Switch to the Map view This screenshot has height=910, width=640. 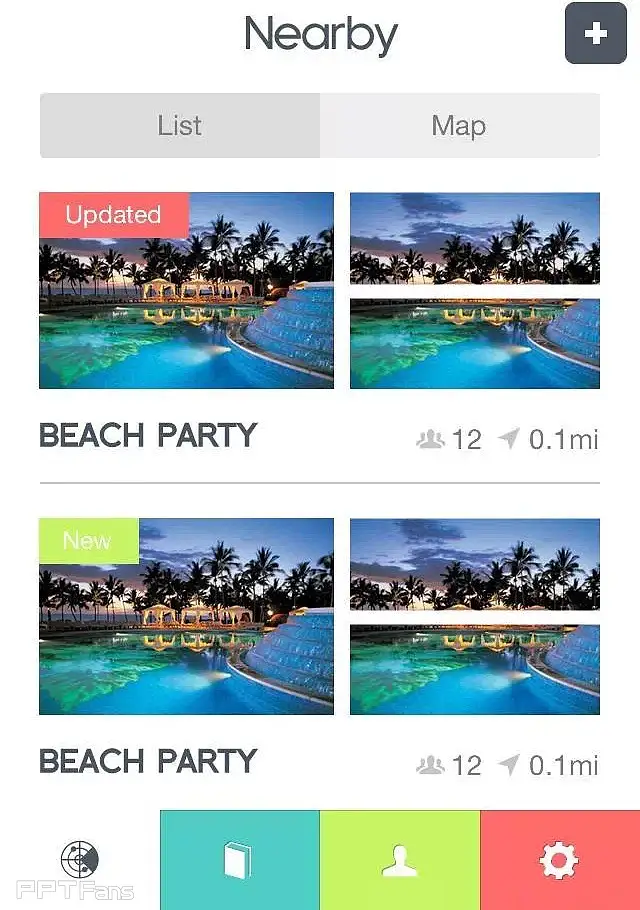tap(459, 126)
